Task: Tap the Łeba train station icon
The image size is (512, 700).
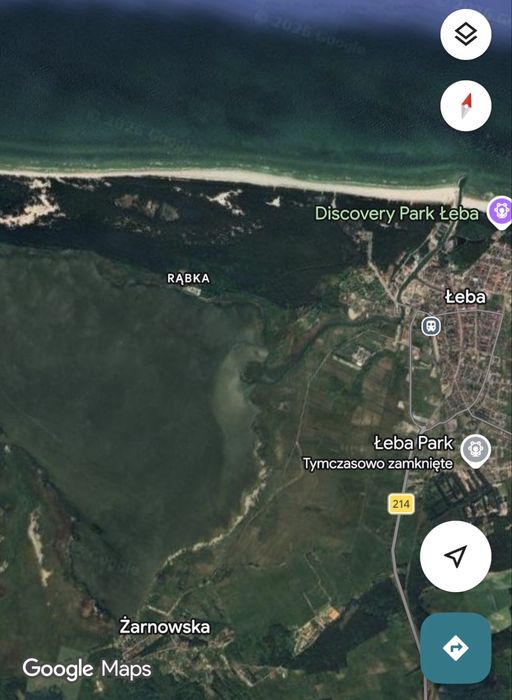Action: coord(431,326)
